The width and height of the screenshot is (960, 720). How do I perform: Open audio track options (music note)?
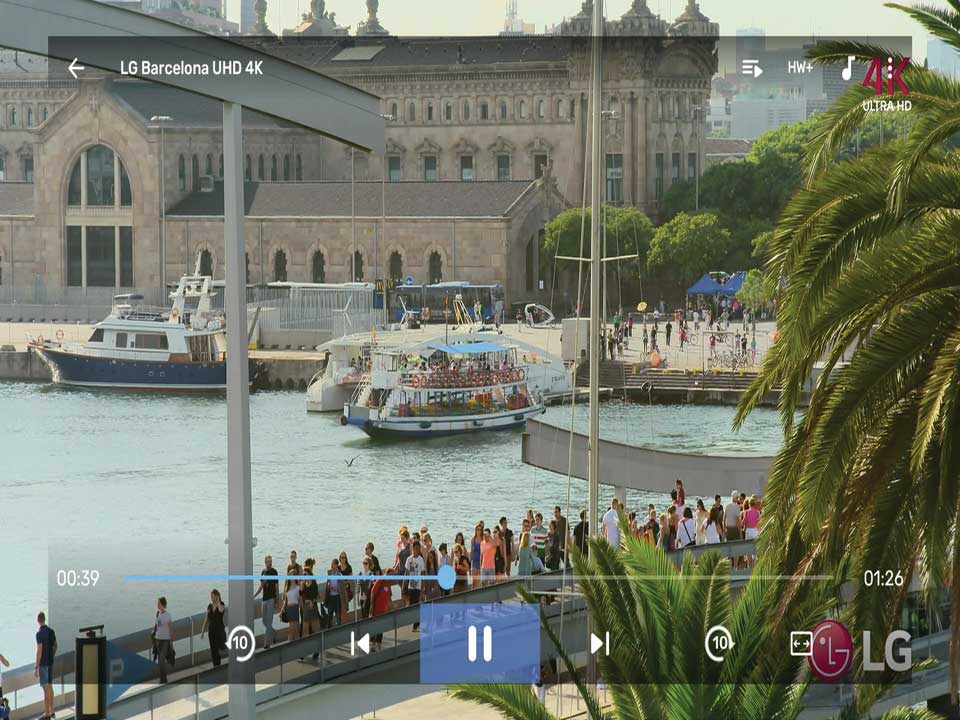(x=848, y=68)
